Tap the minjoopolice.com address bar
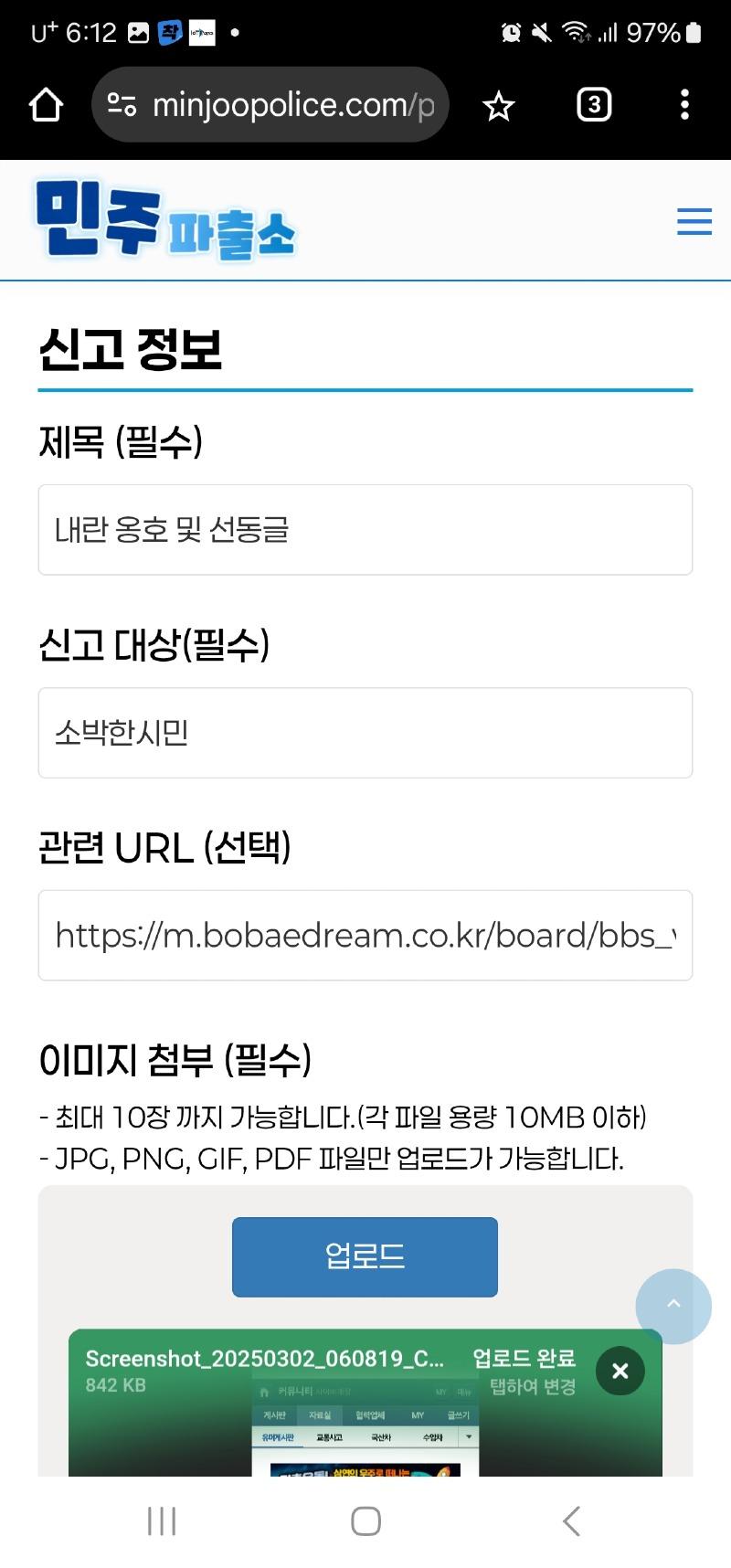731x1568 pixels. (270, 105)
